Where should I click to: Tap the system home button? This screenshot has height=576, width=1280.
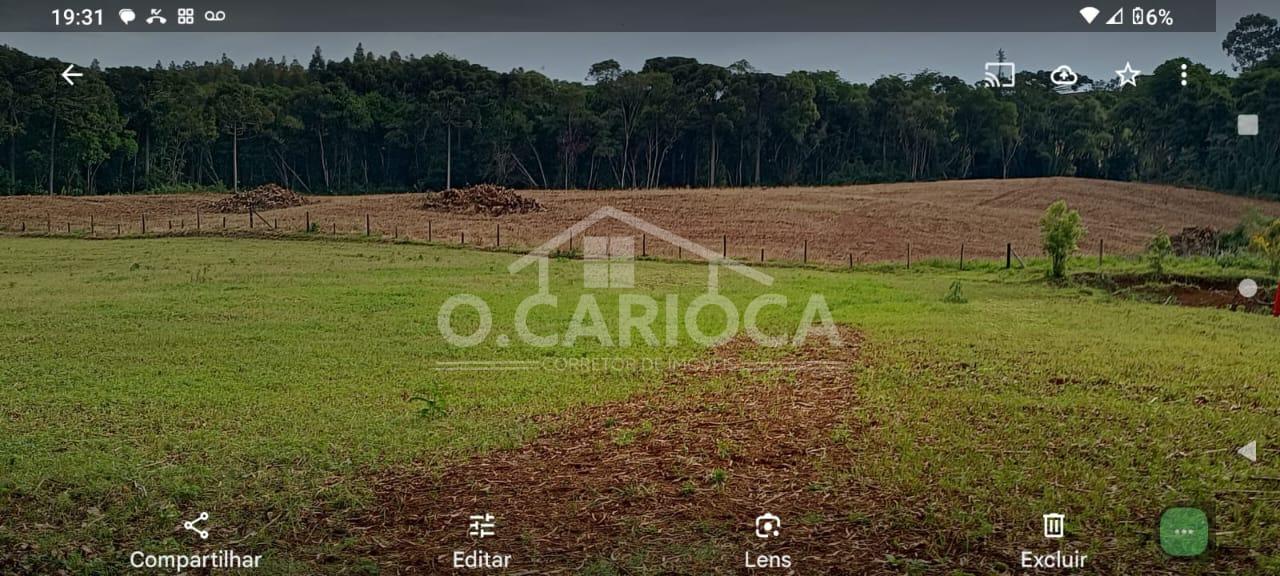(1247, 288)
